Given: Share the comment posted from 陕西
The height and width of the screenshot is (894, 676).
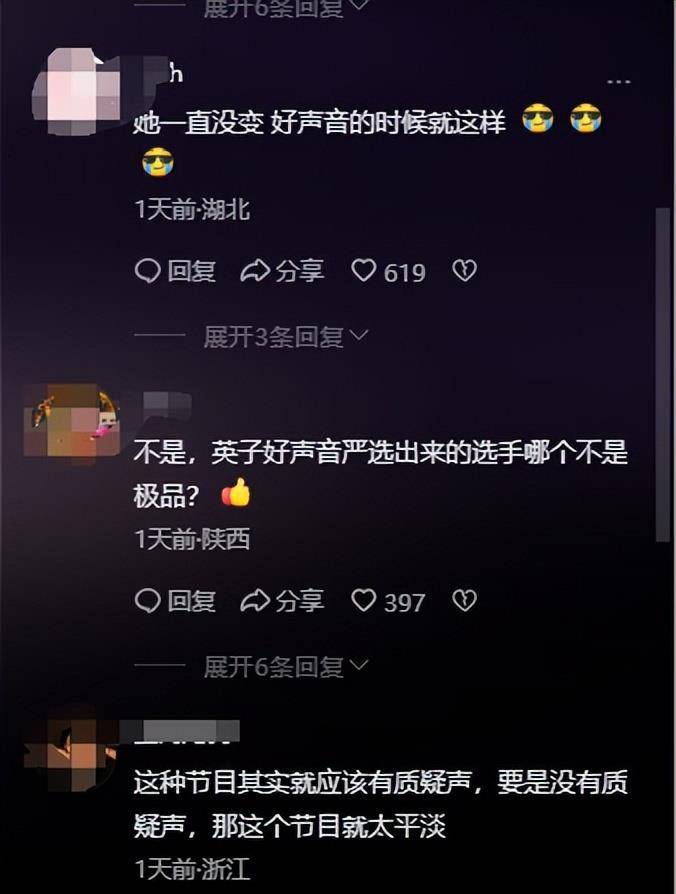Looking at the screenshot, I should tap(283, 601).
